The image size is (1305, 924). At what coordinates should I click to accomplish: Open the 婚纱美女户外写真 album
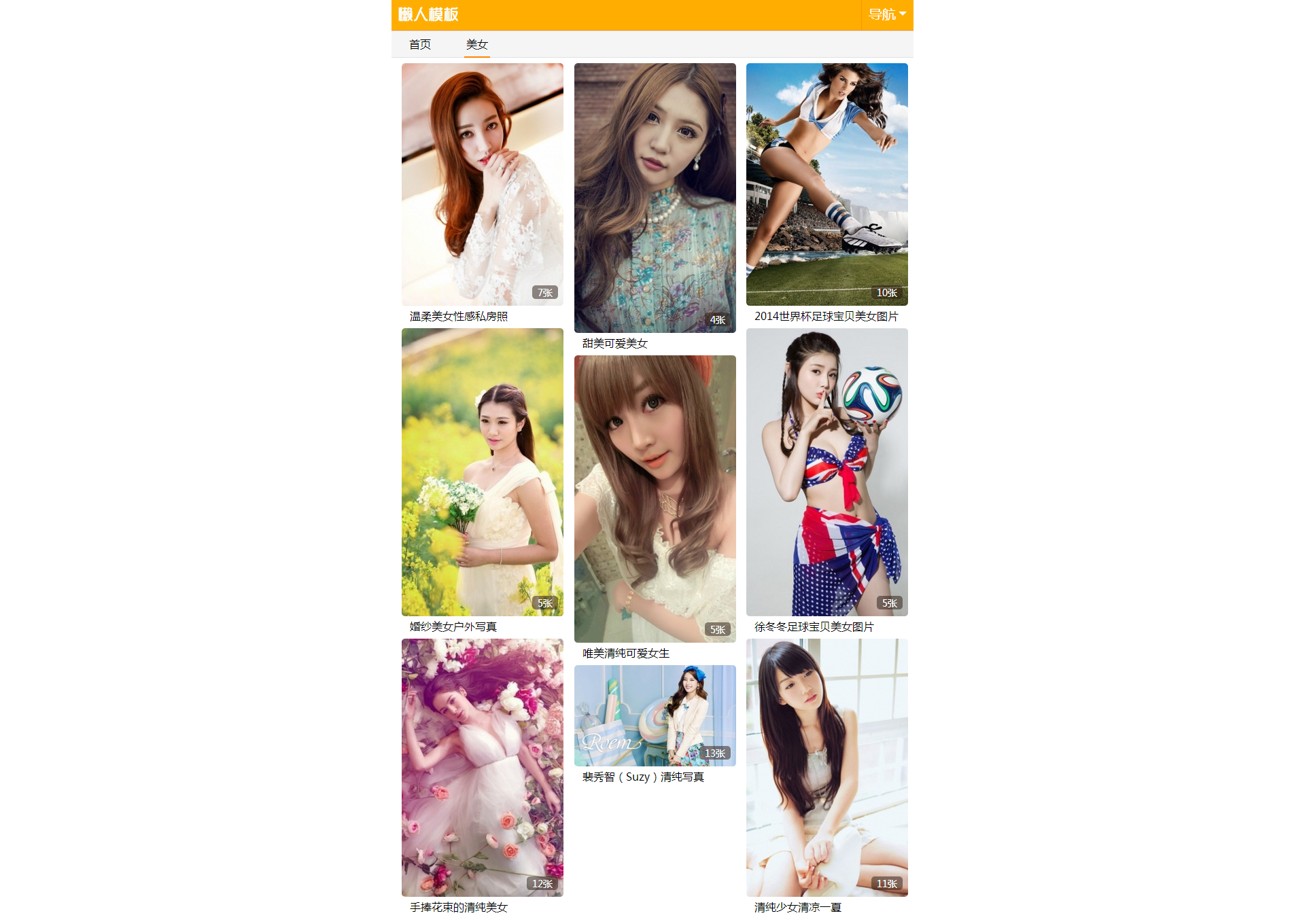point(482,472)
